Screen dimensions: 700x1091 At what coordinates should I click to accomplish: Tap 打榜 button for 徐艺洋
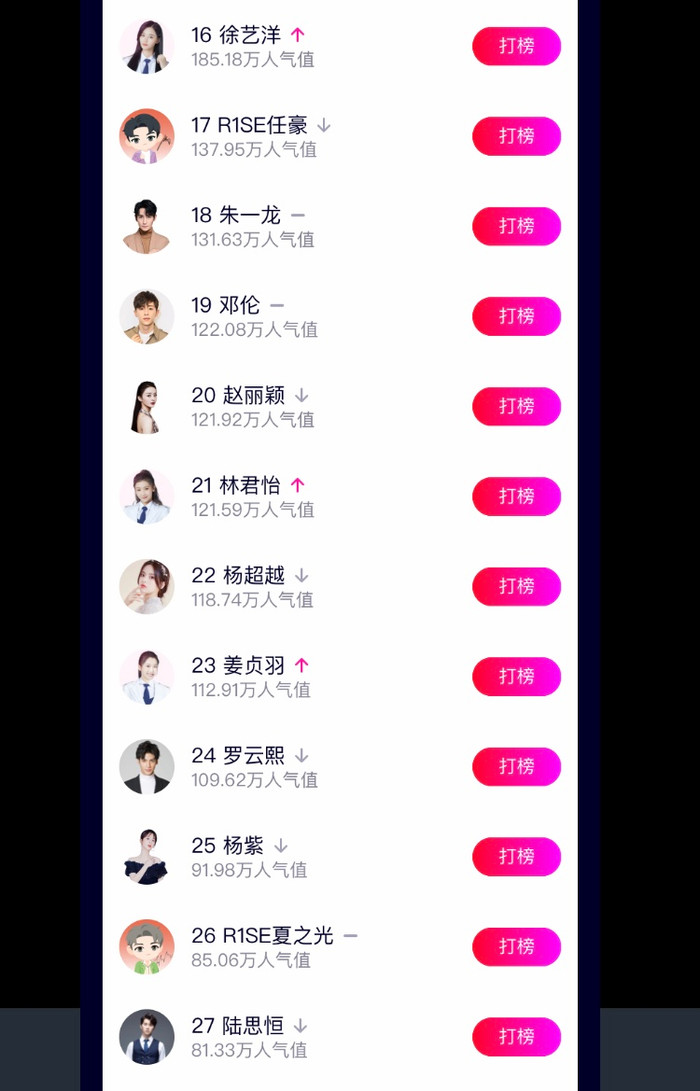[x=516, y=46]
